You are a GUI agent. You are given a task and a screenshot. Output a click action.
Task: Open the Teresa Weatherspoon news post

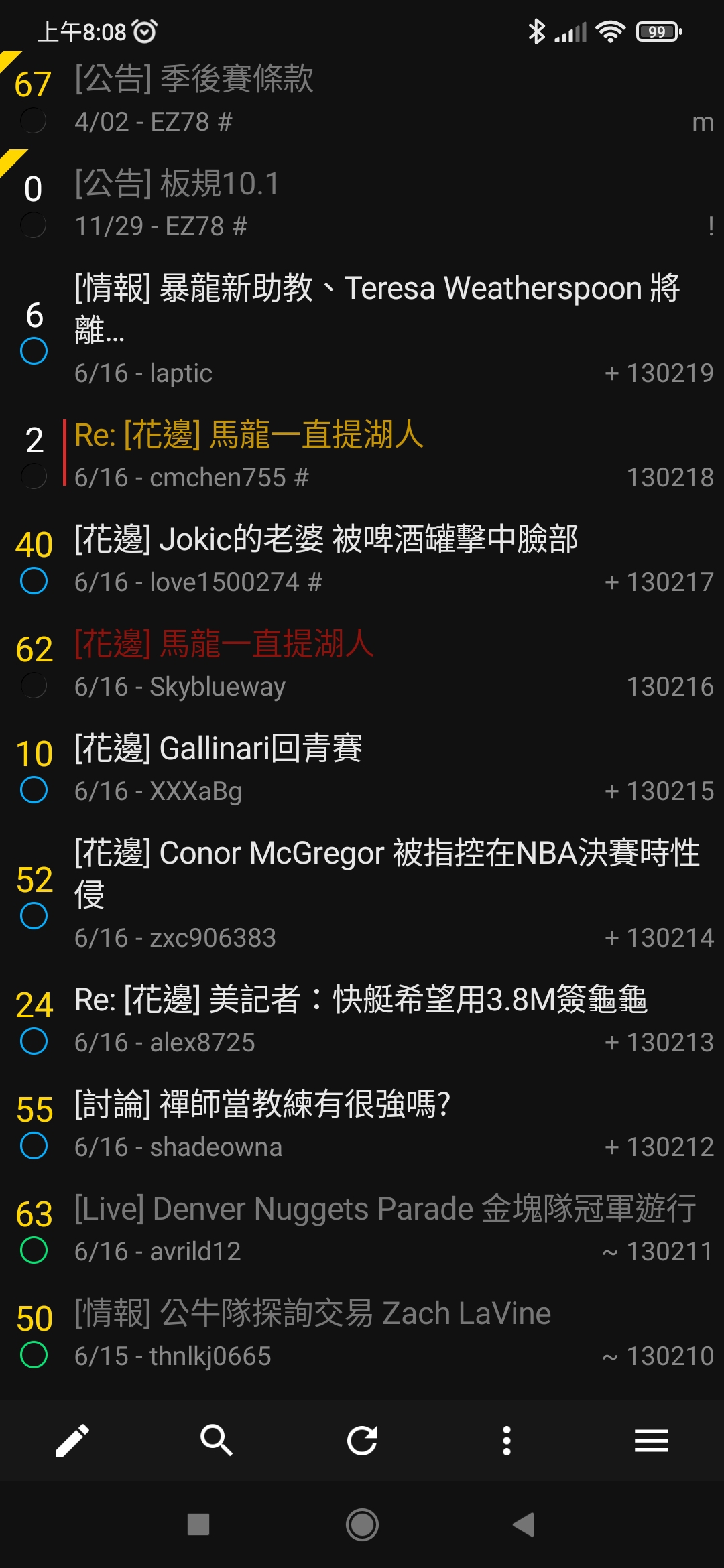coord(362,328)
